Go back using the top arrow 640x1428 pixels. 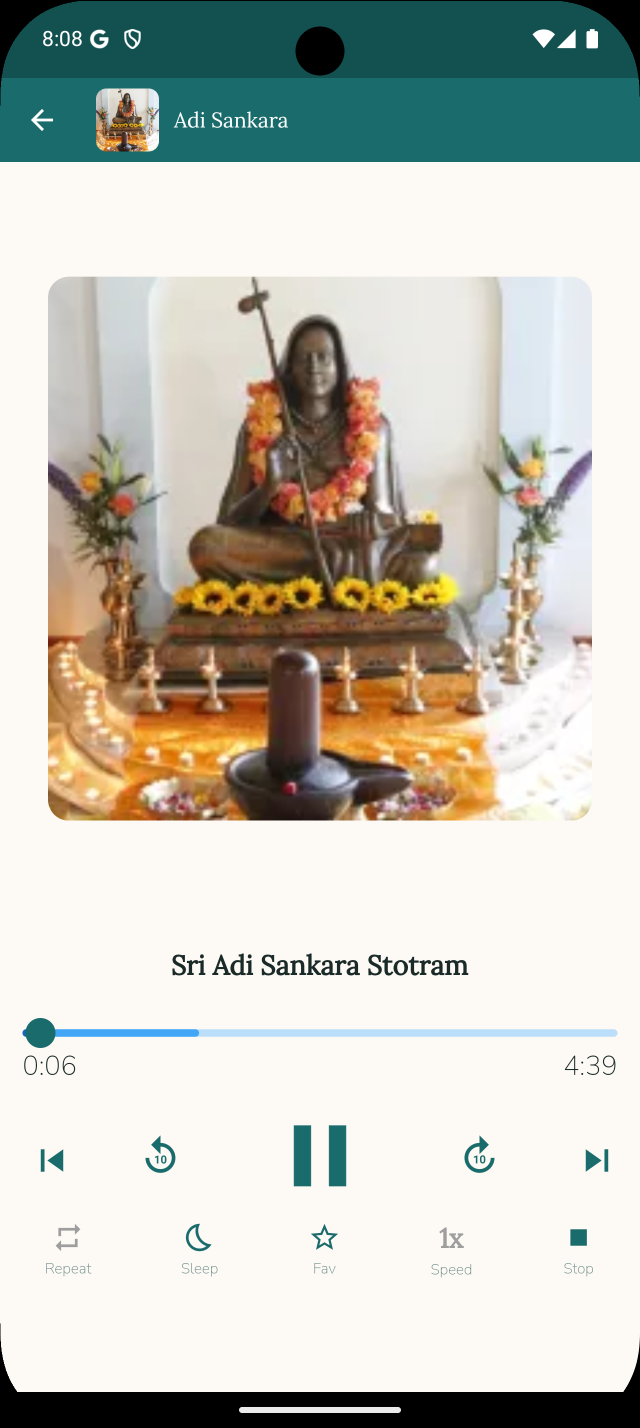tap(42, 120)
